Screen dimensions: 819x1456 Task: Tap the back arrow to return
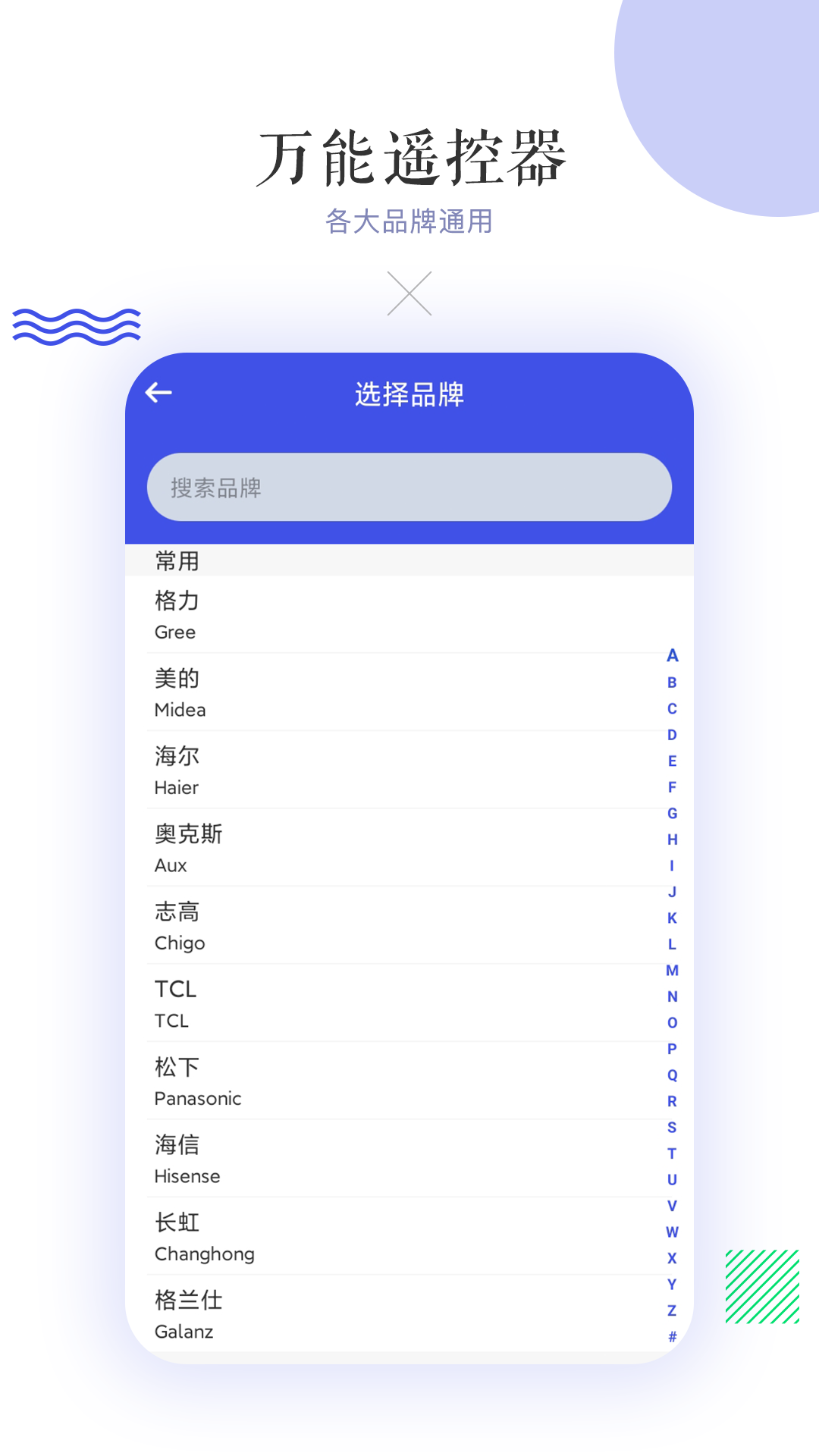point(158,393)
